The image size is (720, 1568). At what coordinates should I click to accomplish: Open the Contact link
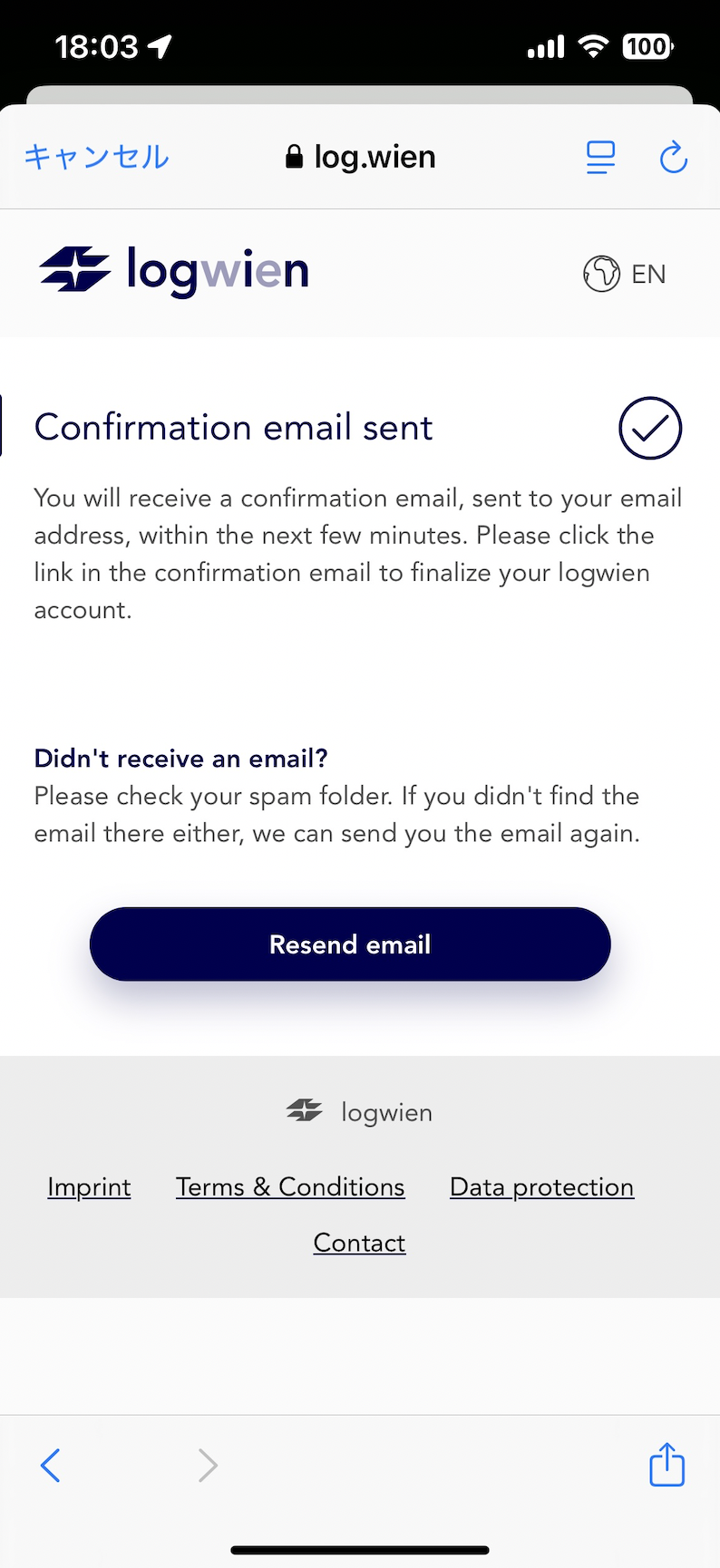pos(359,1243)
